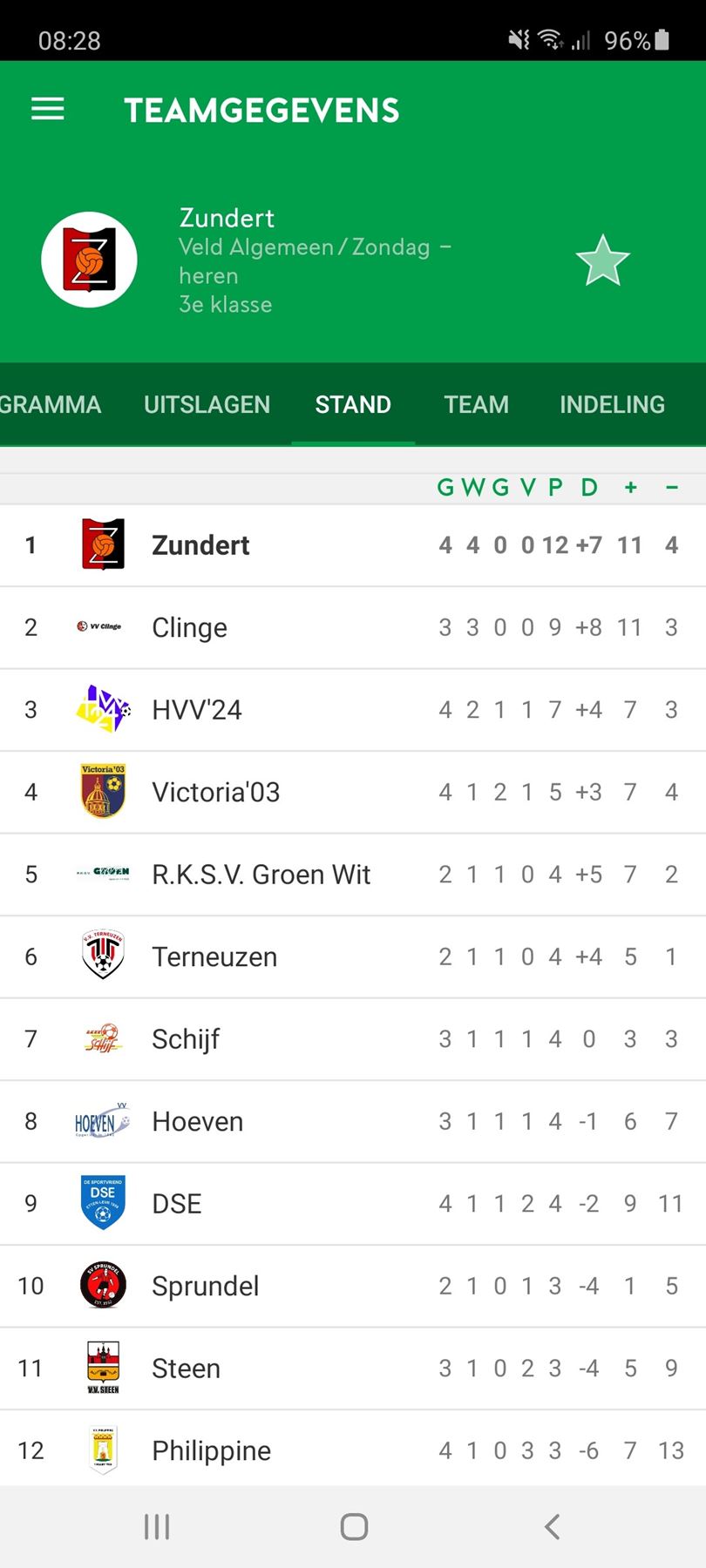Select the Stand tab
706x1568 pixels.
[353, 405]
